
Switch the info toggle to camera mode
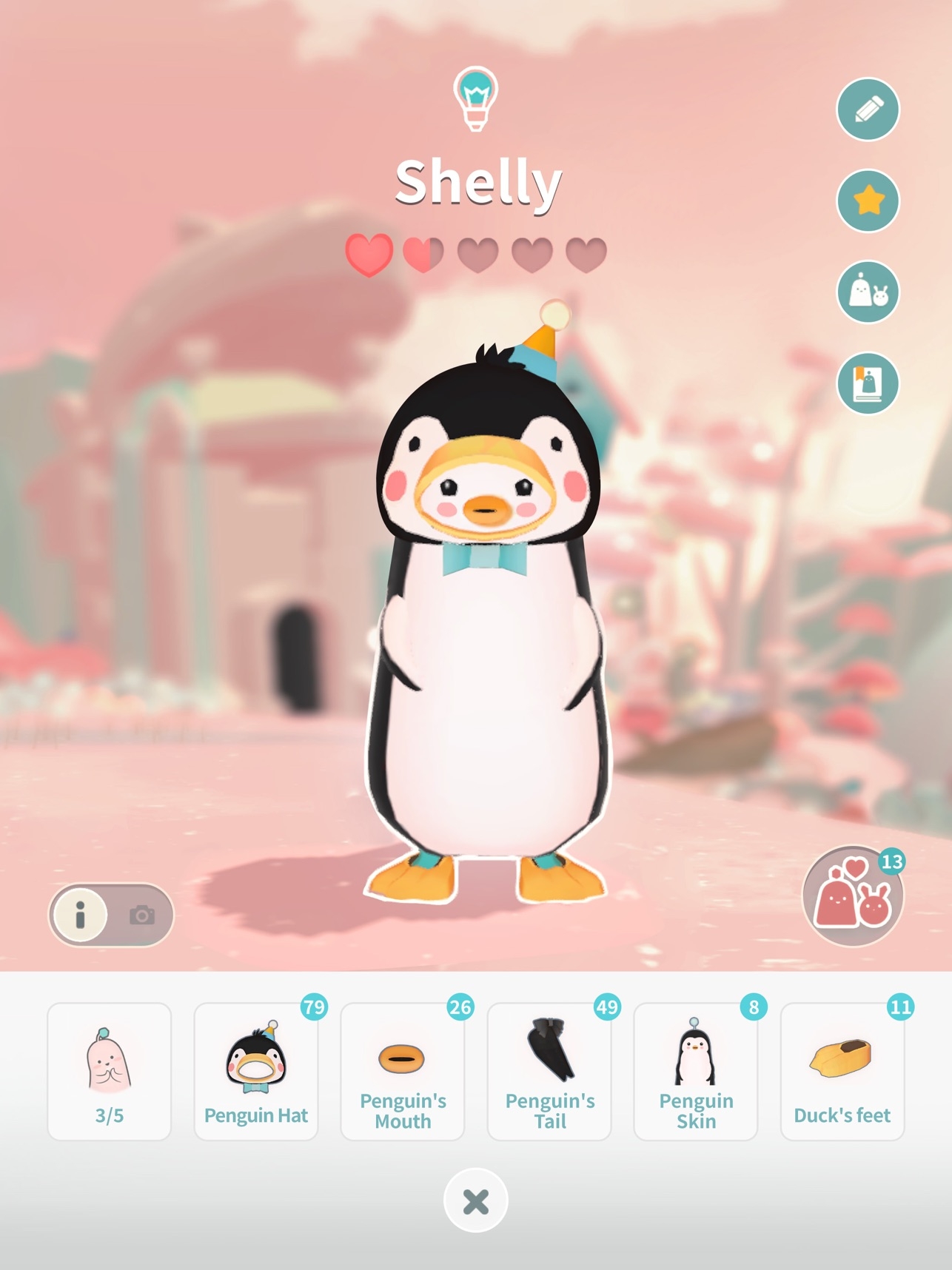[x=142, y=915]
